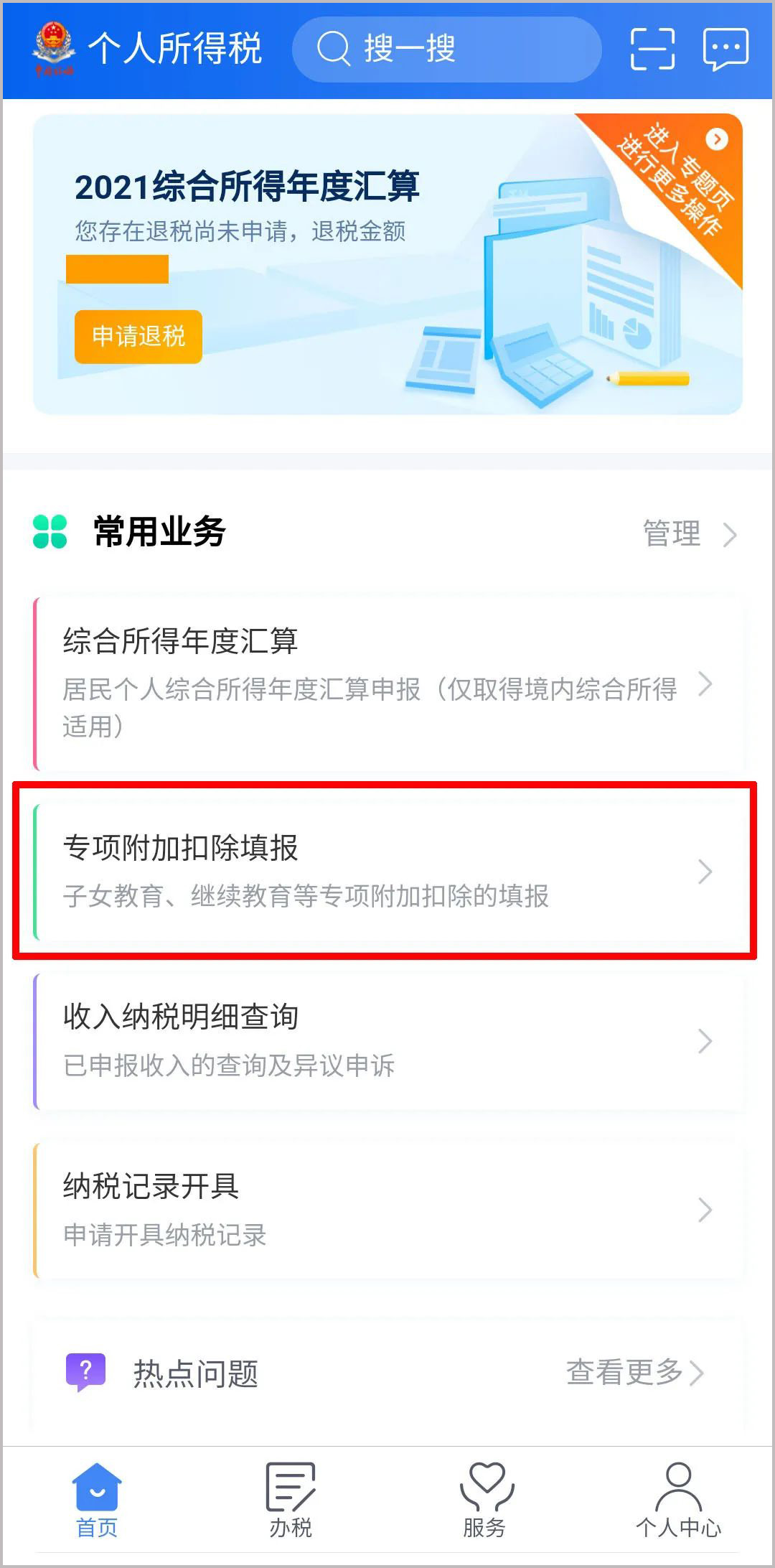This screenshot has height=1568, width=775.
Task: Tap the 申请退税 button
Action: click(138, 336)
